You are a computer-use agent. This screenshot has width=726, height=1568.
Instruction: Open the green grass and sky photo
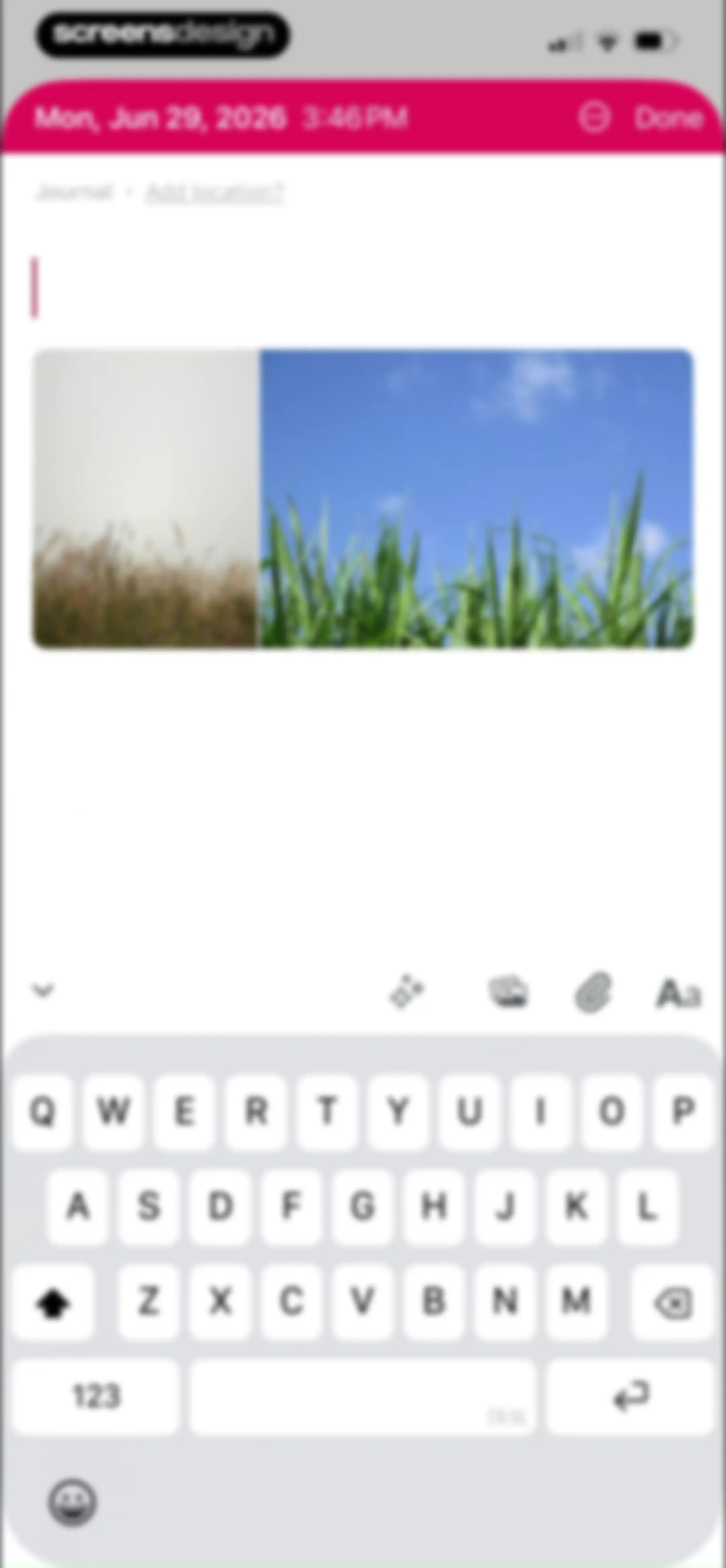click(x=476, y=498)
